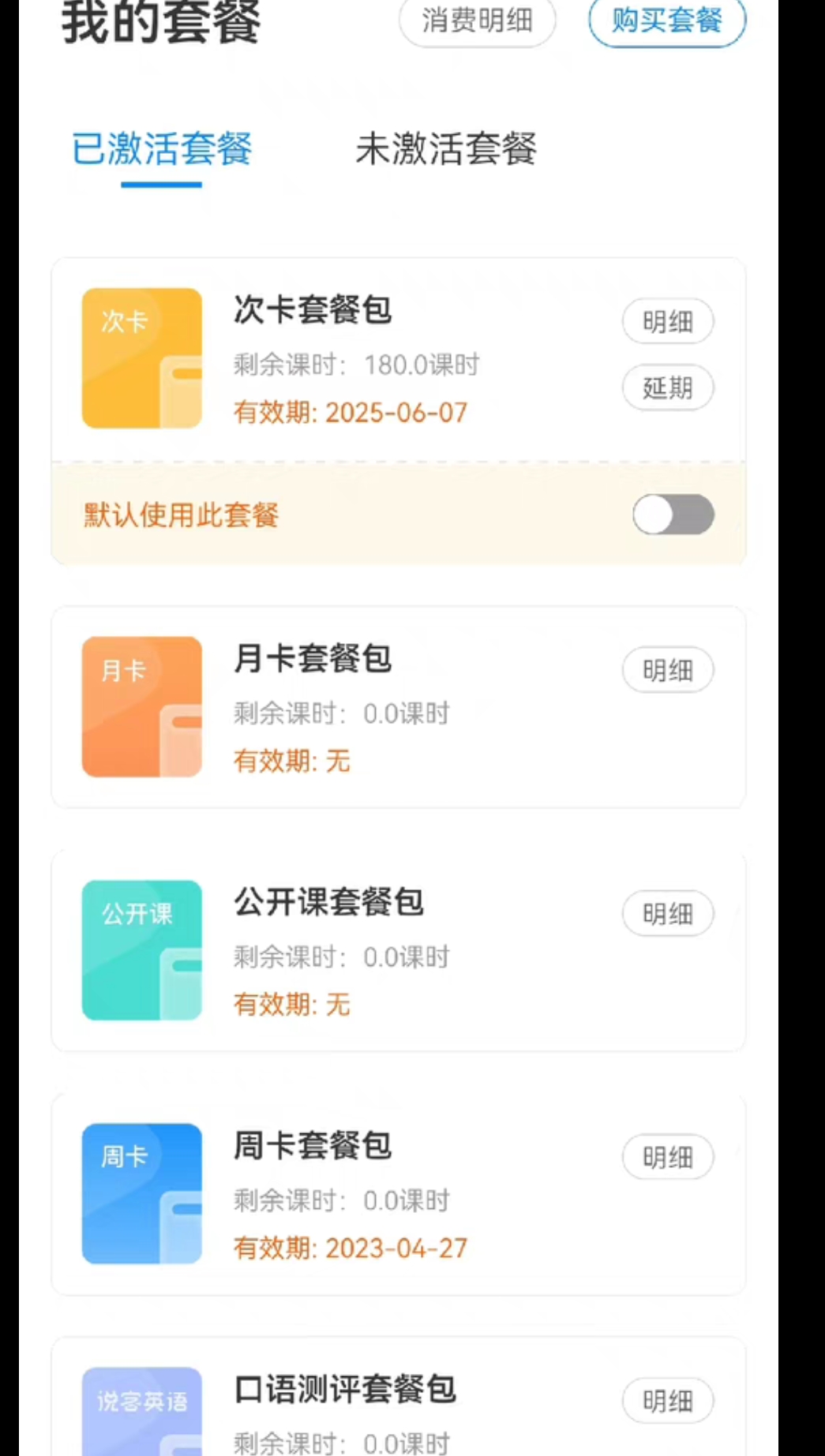Tap the 有效期 2025-06-07 date text
Image resolution: width=825 pixels, height=1456 pixels.
point(350,412)
